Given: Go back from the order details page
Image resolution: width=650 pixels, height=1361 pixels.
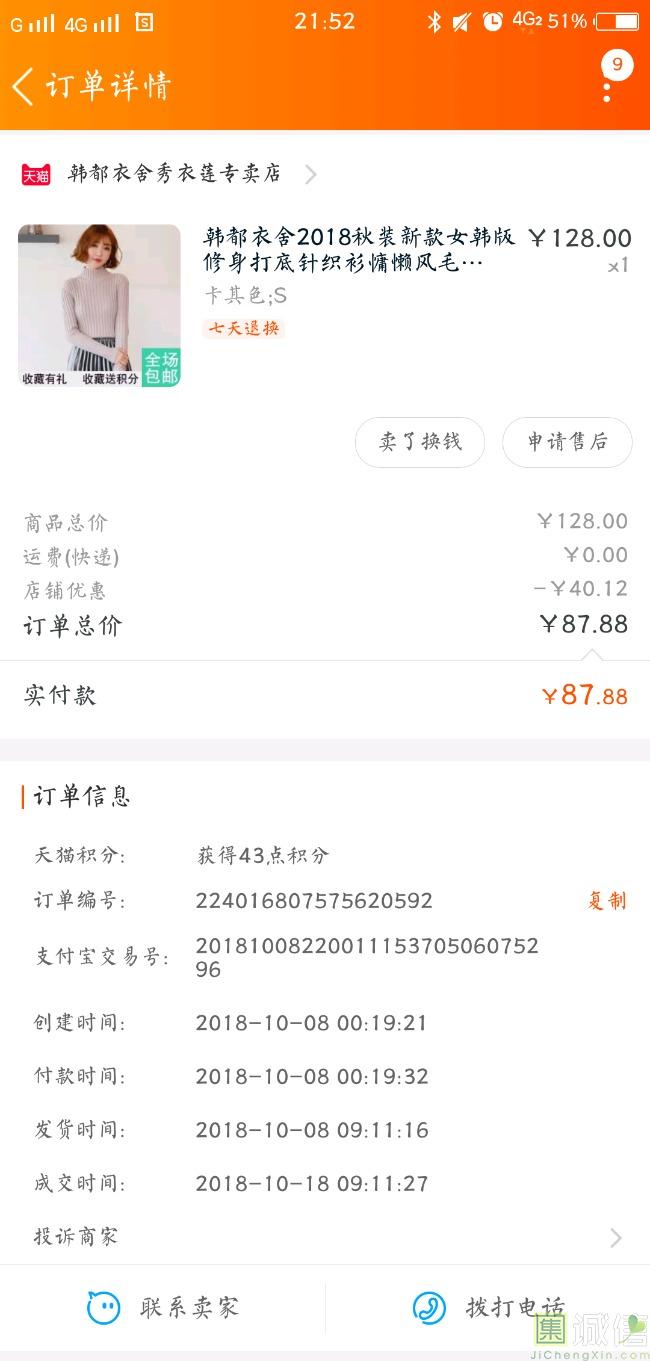Looking at the screenshot, I should point(24,86).
